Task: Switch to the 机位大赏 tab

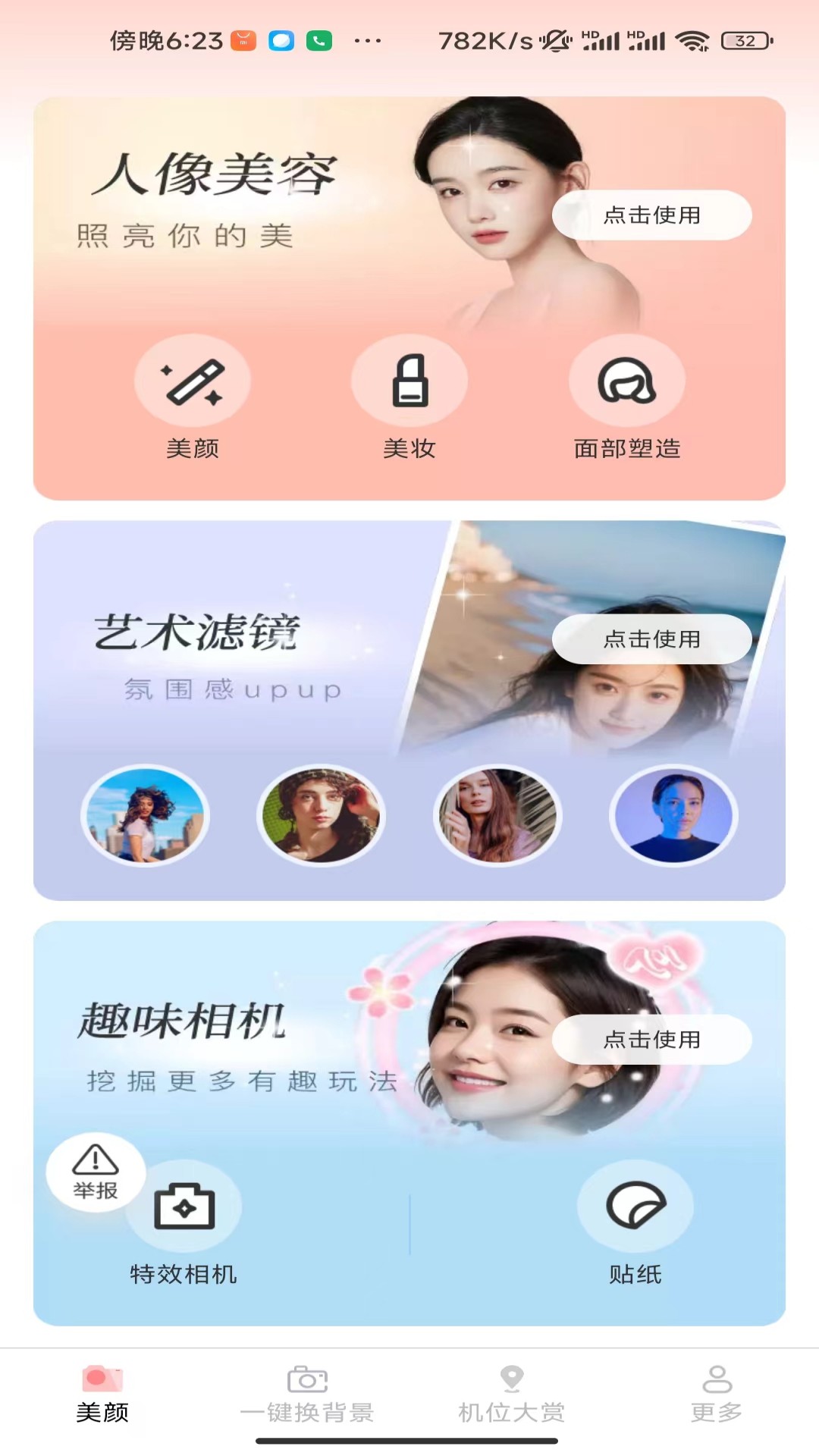Action: [x=512, y=1394]
